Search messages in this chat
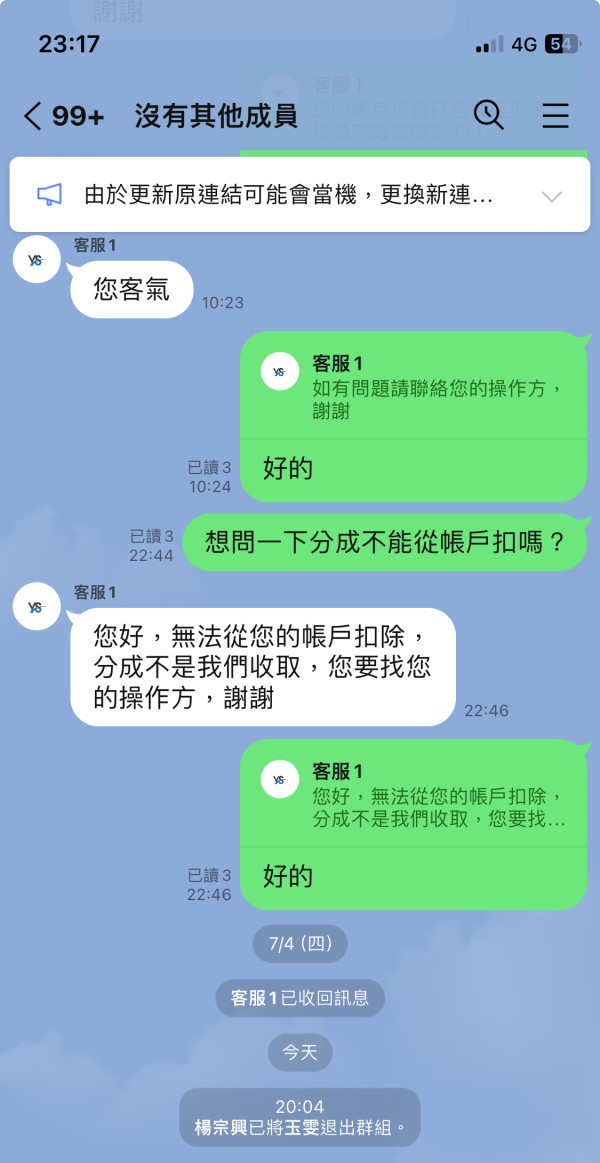The image size is (600, 1163). click(x=489, y=115)
